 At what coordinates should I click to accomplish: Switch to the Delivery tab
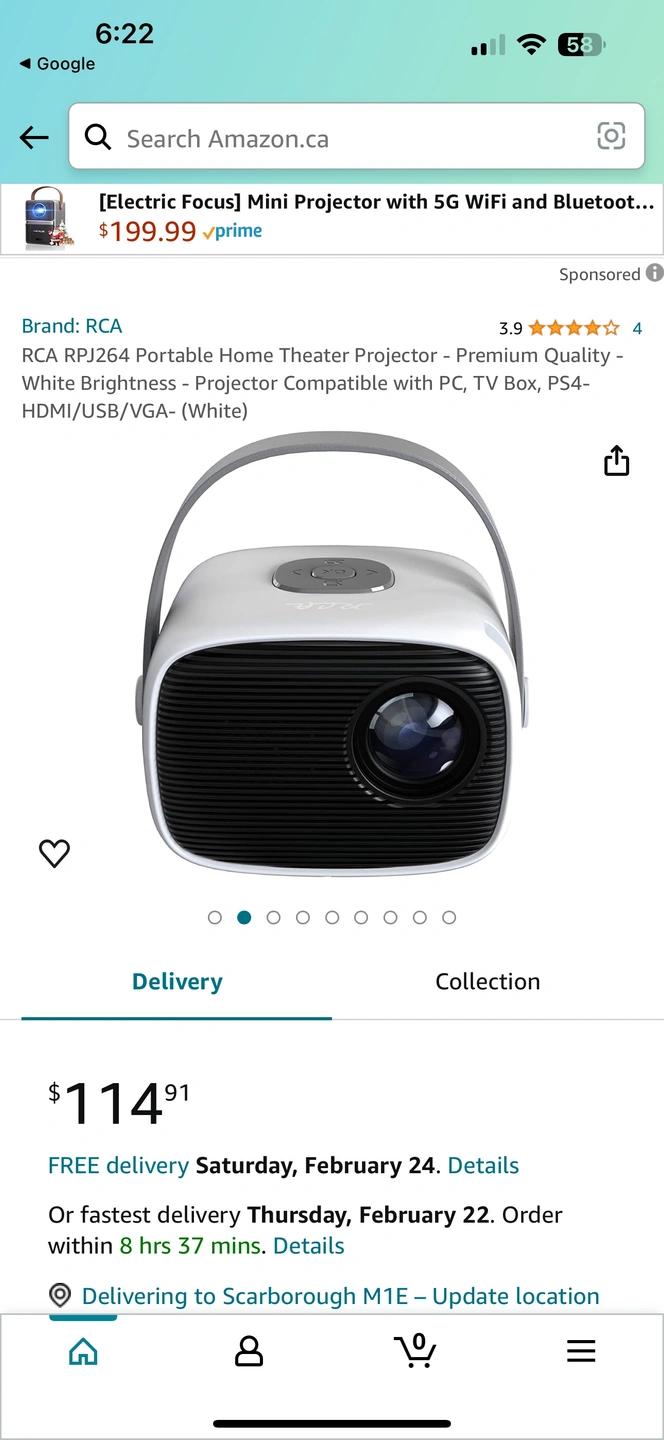(x=177, y=982)
